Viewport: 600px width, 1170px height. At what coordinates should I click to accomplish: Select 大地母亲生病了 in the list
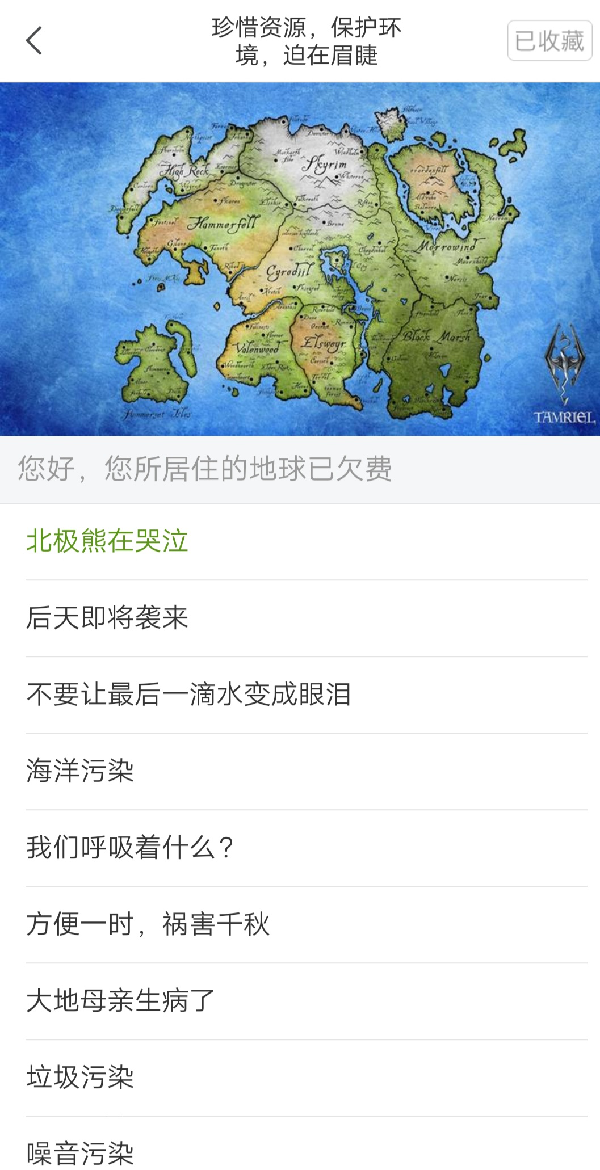(121, 1001)
